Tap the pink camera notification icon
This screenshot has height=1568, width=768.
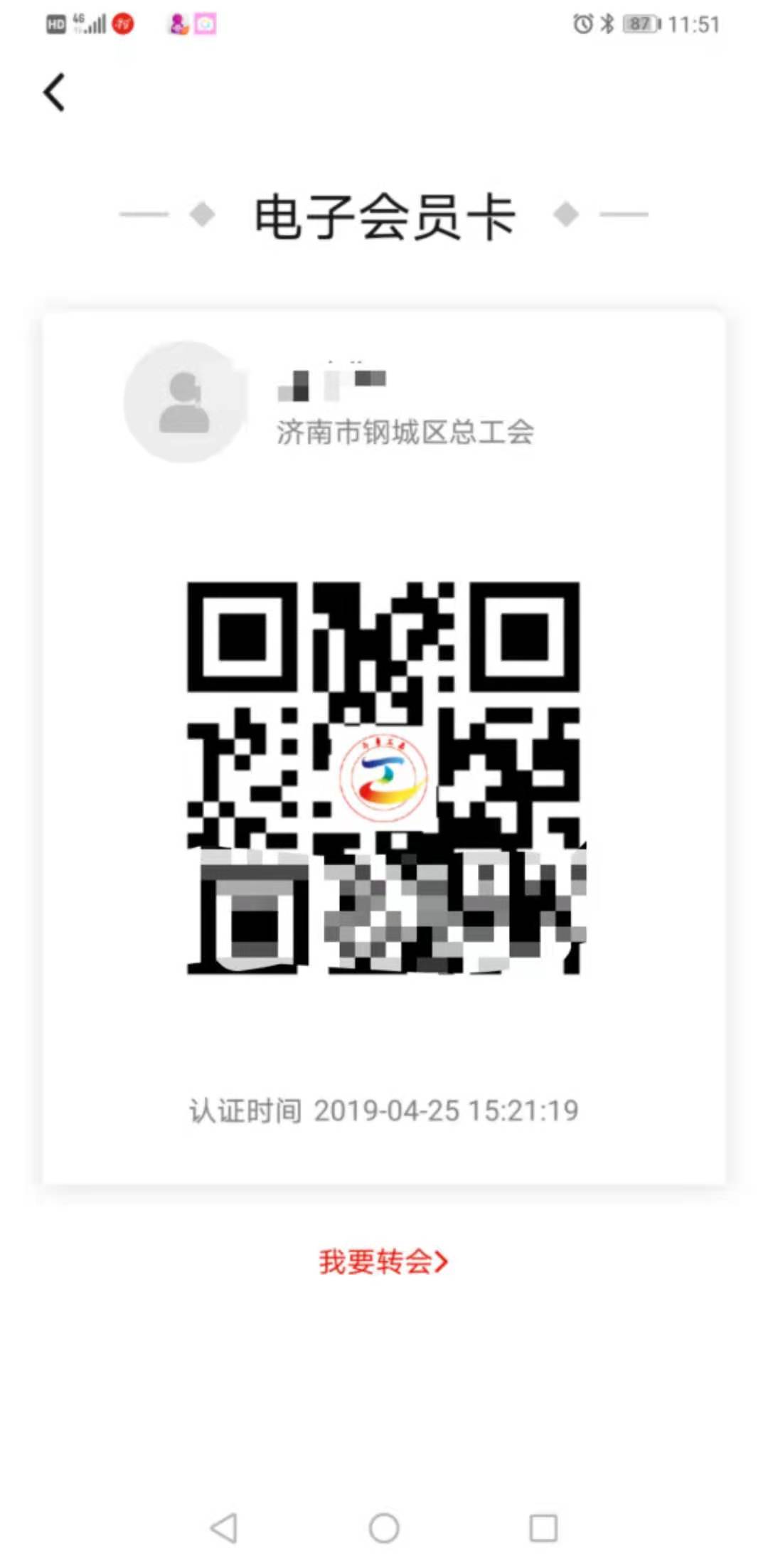(x=206, y=23)
